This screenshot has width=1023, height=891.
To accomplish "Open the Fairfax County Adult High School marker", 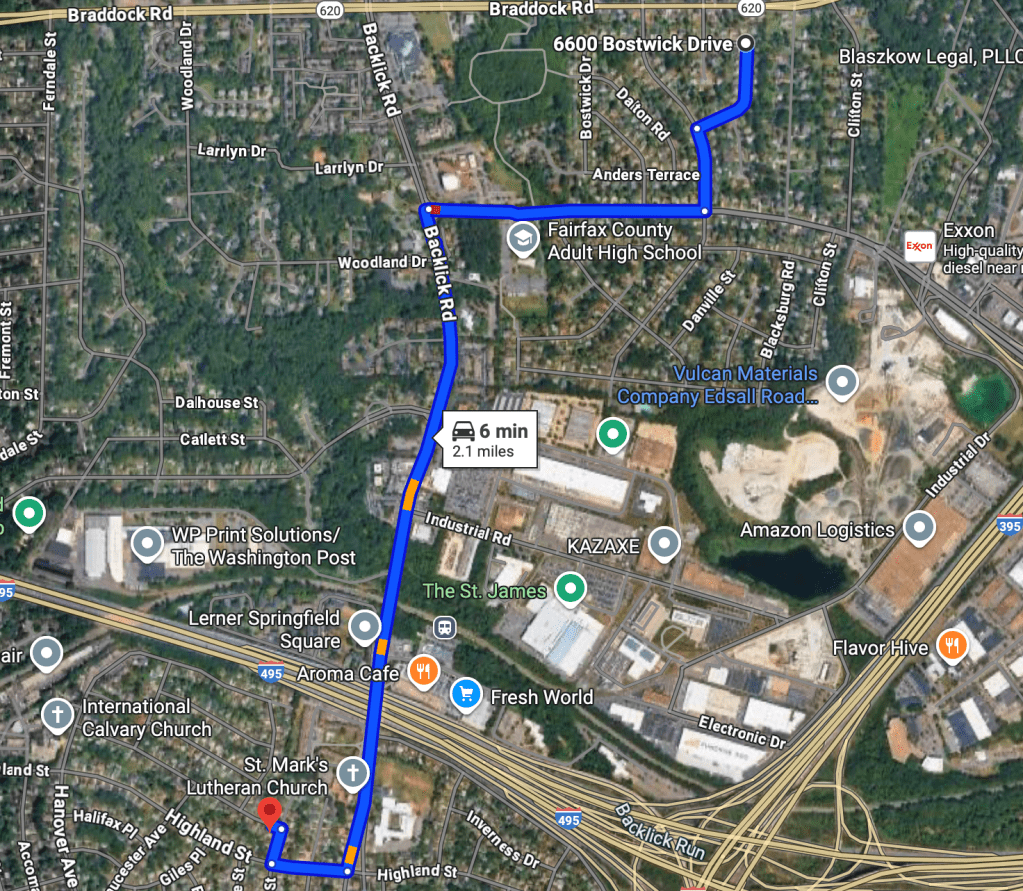I will click(x=521, y=239).
